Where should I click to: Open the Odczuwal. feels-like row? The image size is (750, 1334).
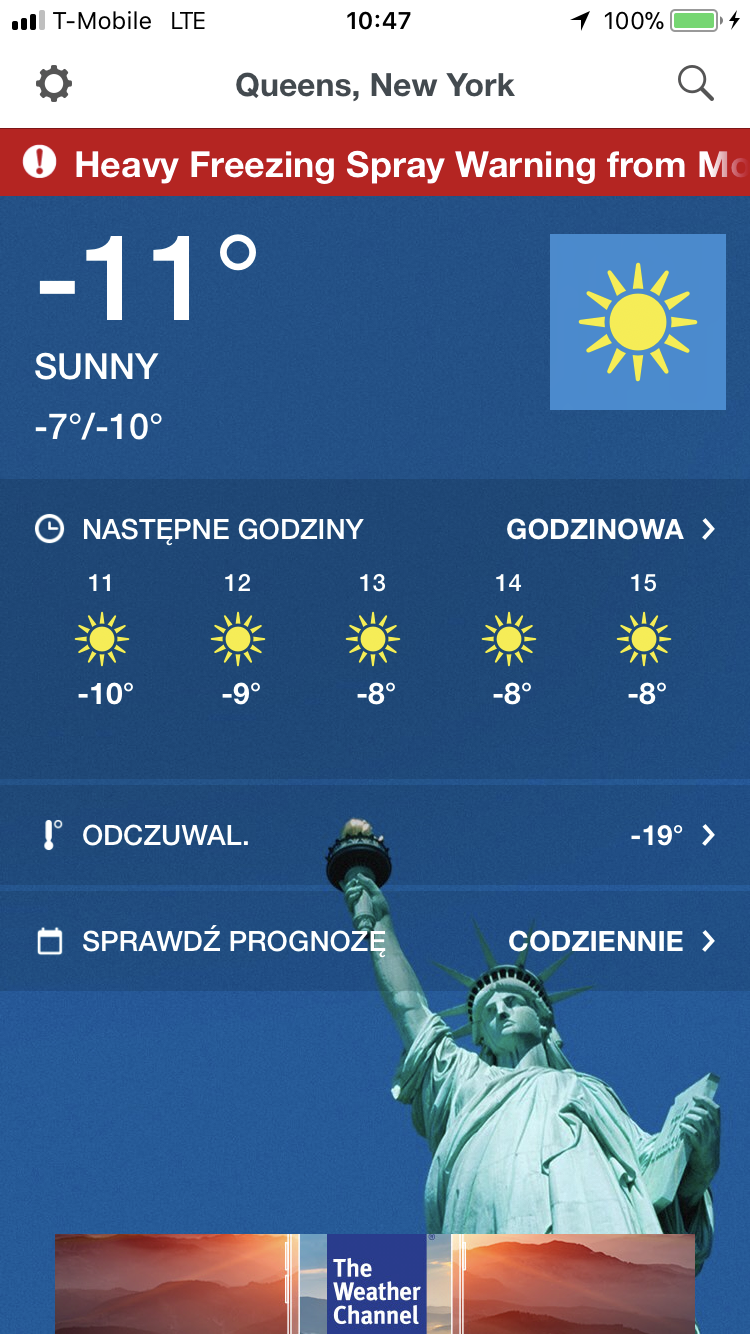click(x=375, y=835)
